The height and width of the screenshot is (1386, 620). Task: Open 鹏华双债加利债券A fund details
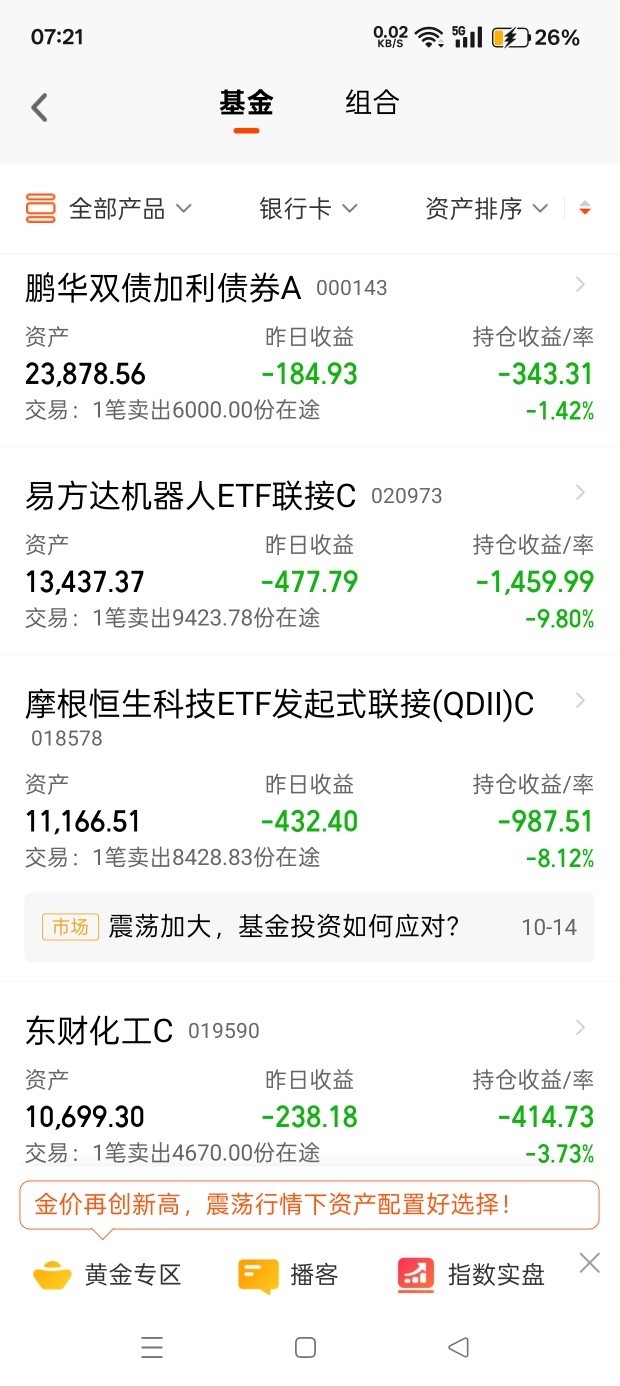click(x=310, y=350)
